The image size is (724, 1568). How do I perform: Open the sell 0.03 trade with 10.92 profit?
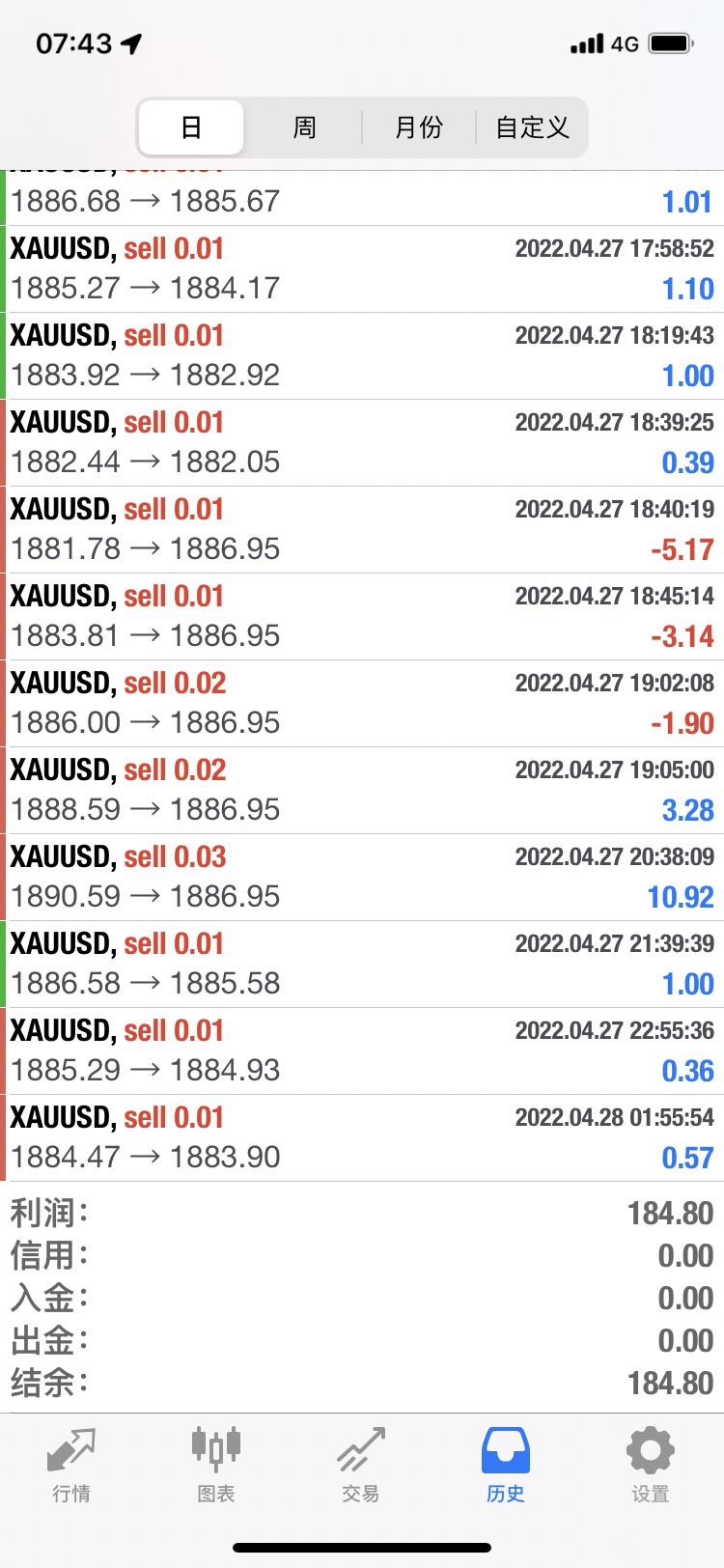362,877
